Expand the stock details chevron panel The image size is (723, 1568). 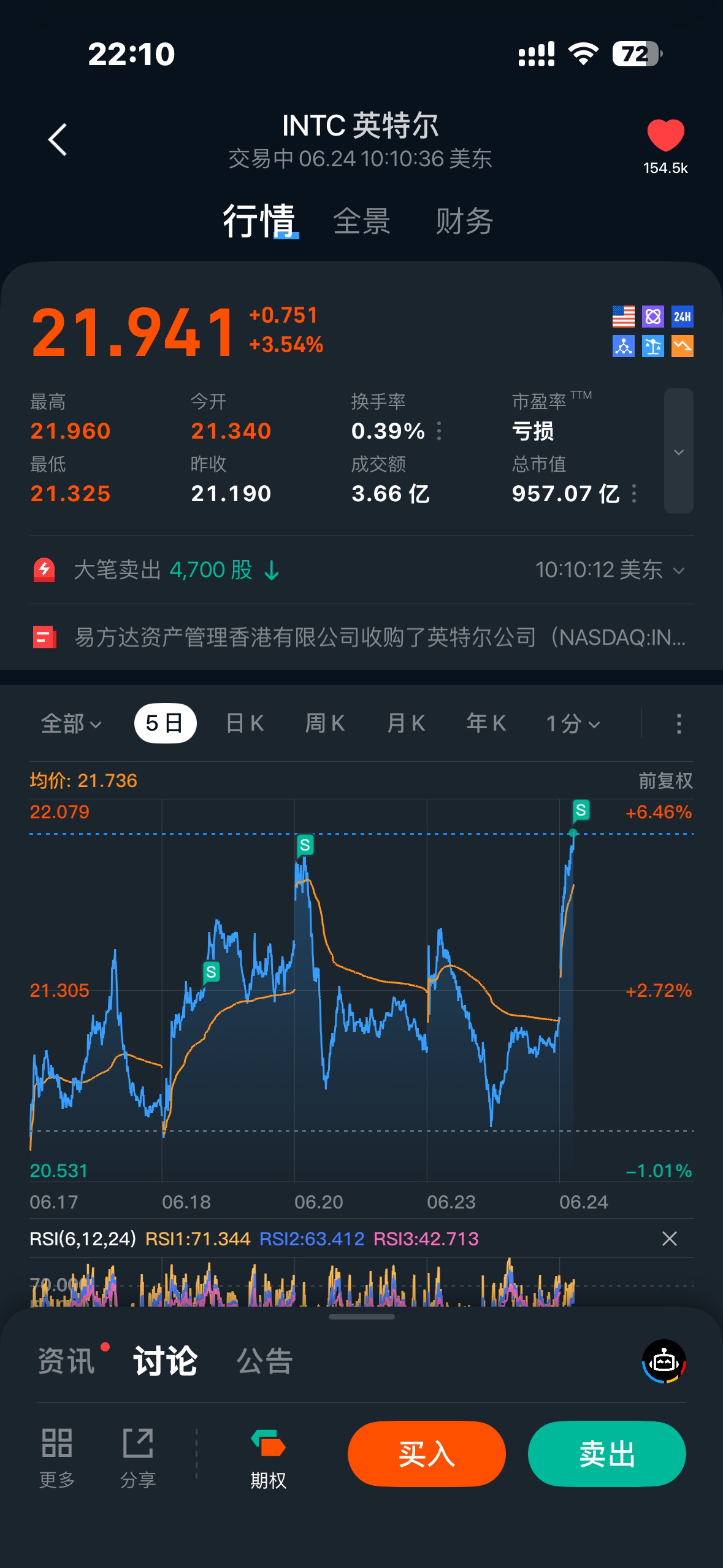[x=678, y=452]
